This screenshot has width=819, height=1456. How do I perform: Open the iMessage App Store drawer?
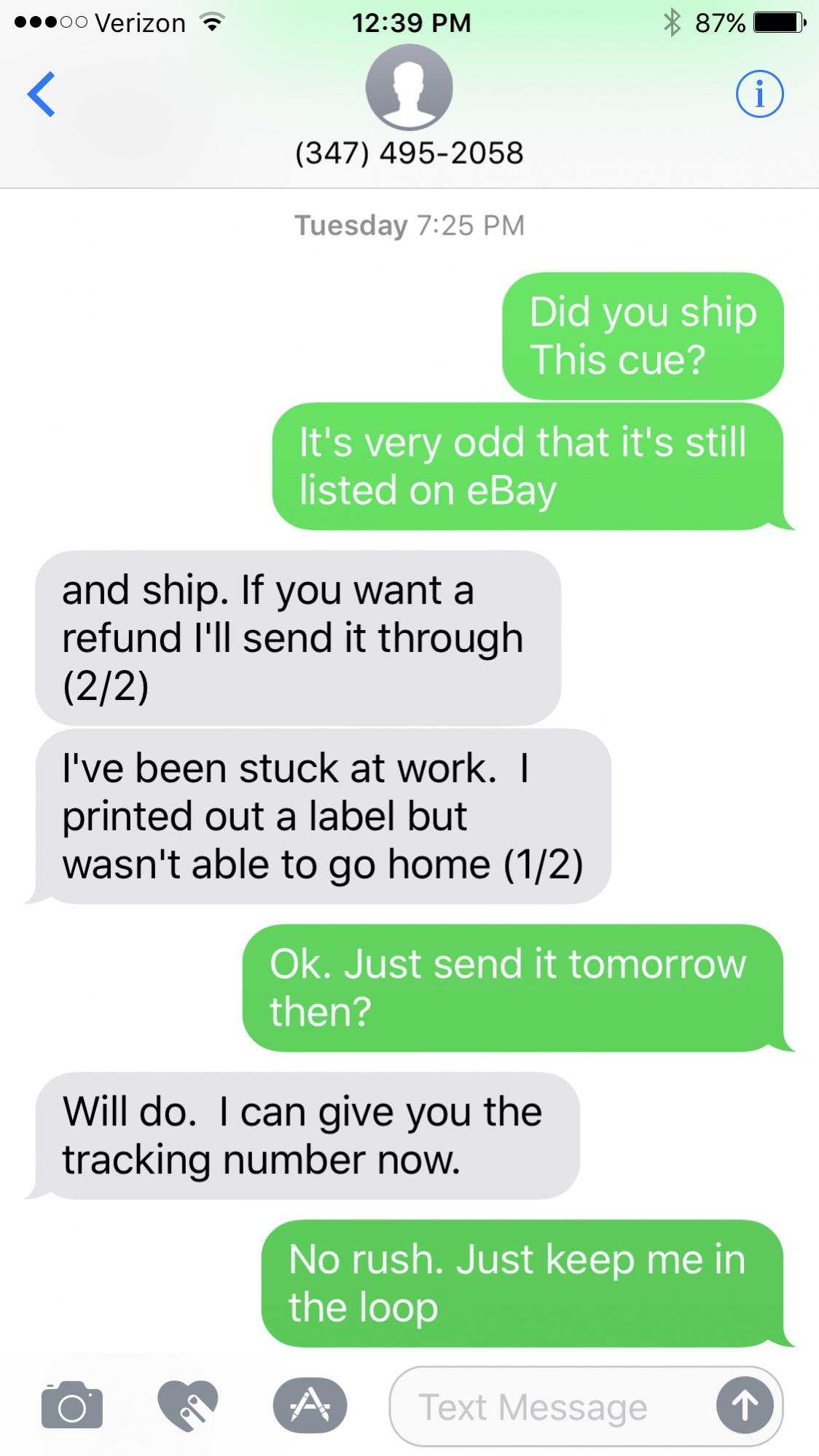(x=310, y=1406)
